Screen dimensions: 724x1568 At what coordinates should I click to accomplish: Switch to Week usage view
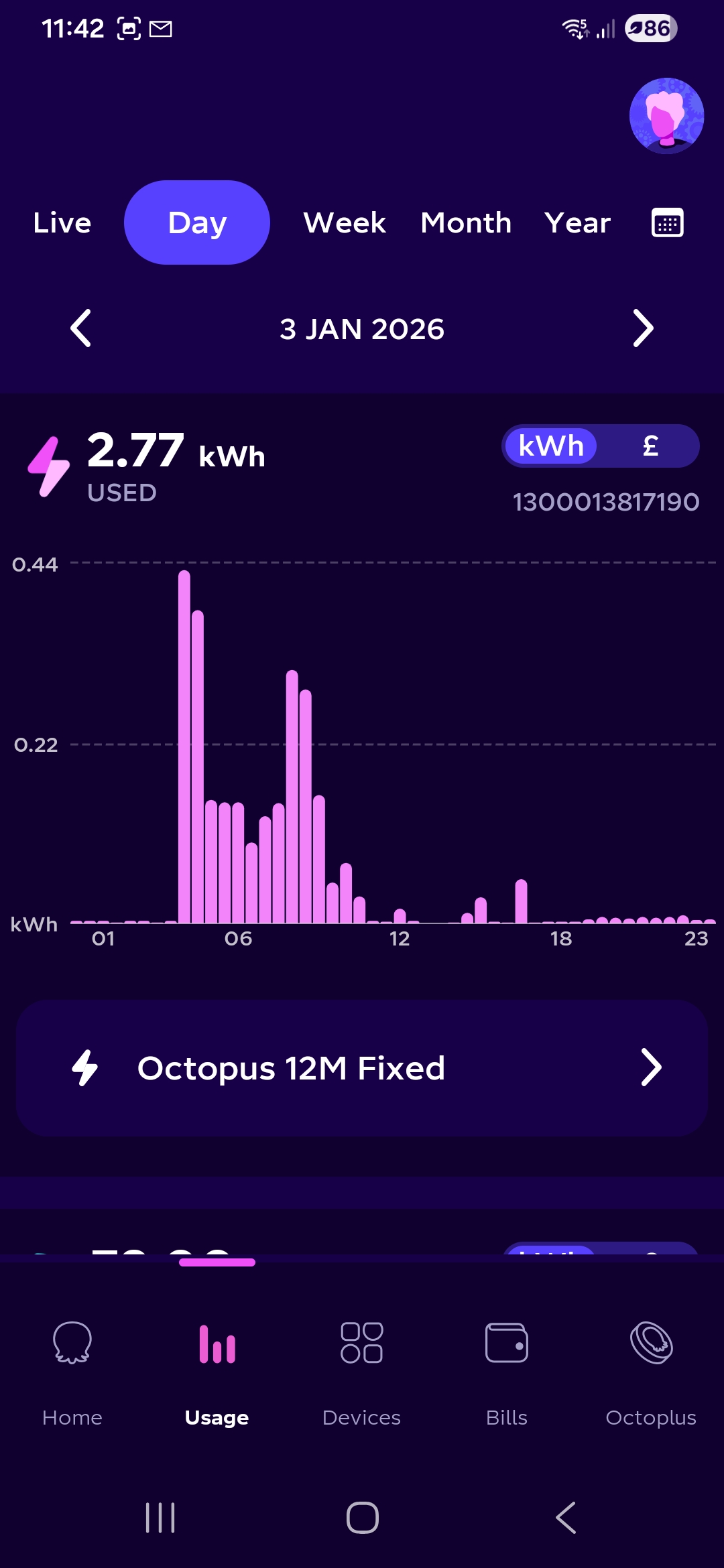pyautogui.click(x=345, y=223)
